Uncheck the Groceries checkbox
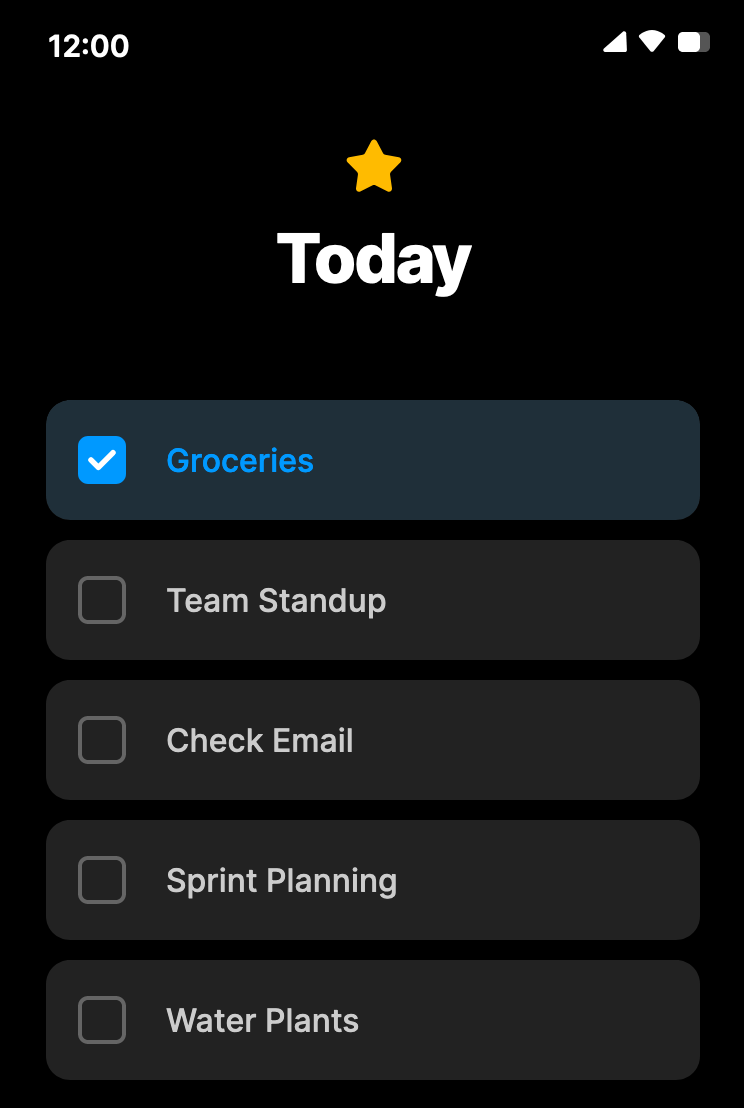This screenshot has width=744, height=1108. [x=102, y=460]
